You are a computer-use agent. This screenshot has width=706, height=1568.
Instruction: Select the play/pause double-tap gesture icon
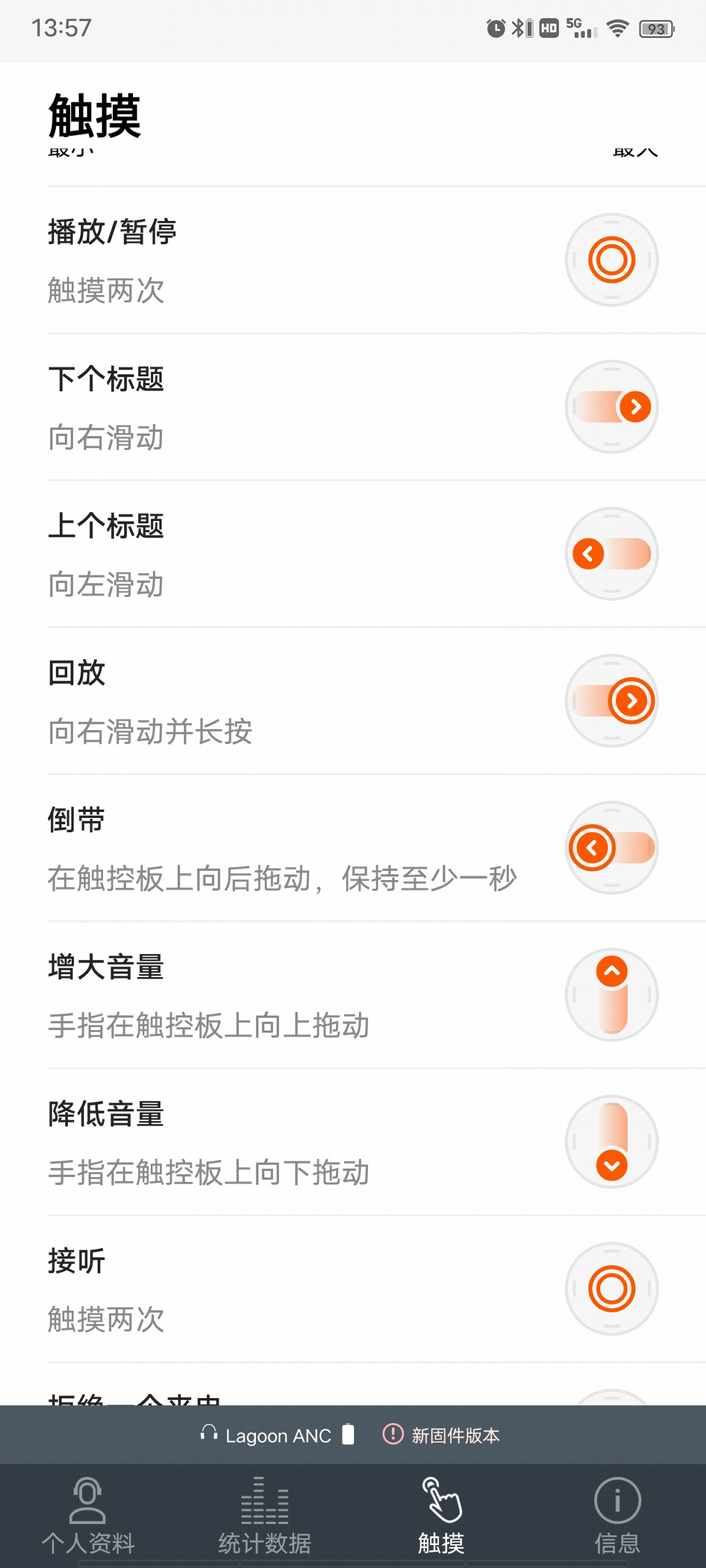(x=612, y=259)
